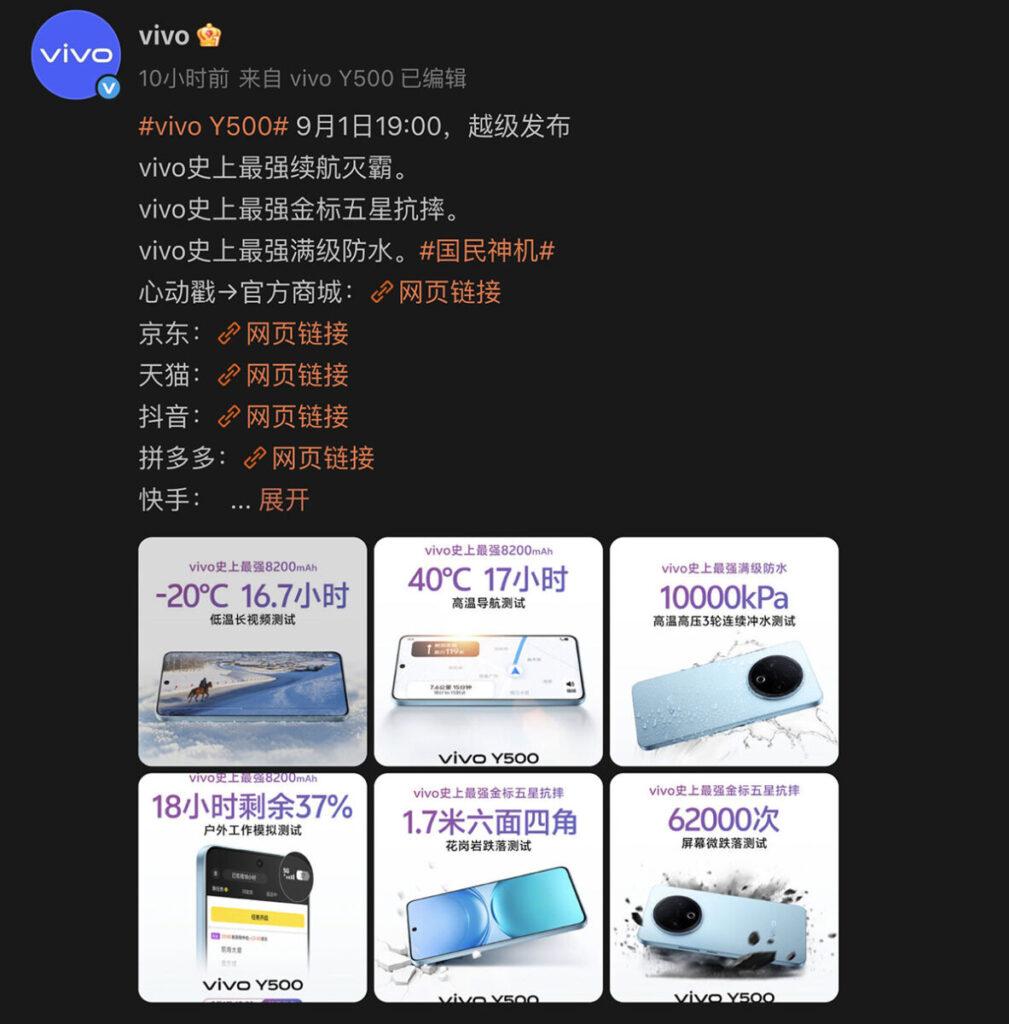View the 10000kPa waterproof image
Screen dimensions: 1009x1024
pos(723,651)
